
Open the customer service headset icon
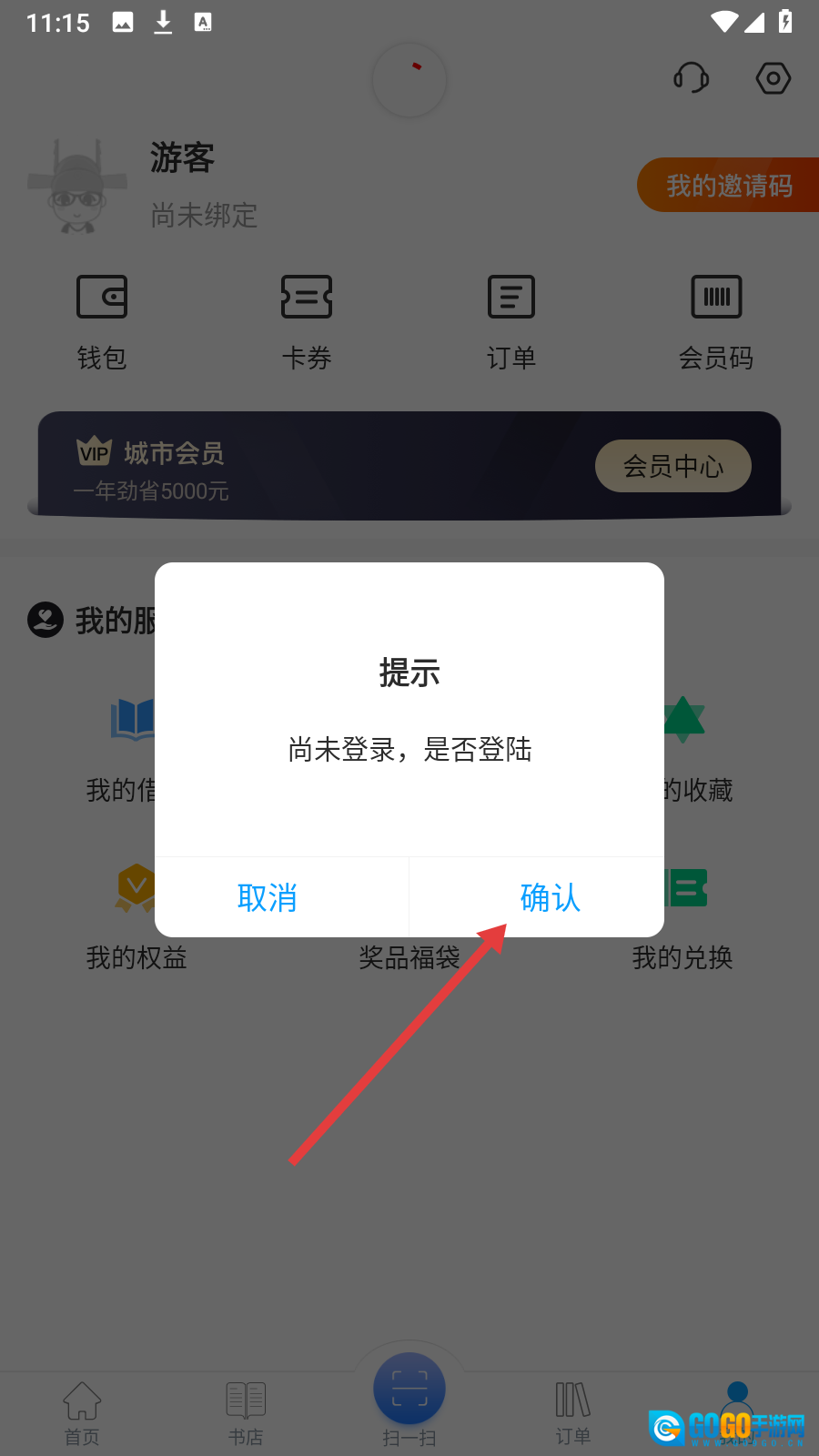(x=692, y=78)
